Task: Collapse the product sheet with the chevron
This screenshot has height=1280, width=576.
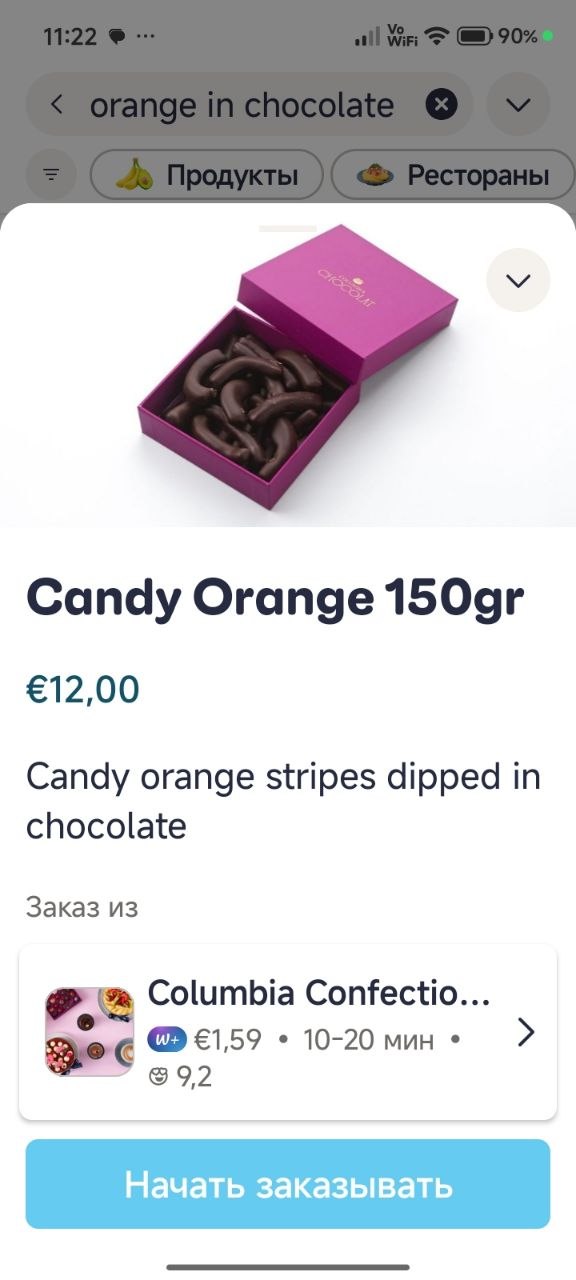Action: coord(518,280)
